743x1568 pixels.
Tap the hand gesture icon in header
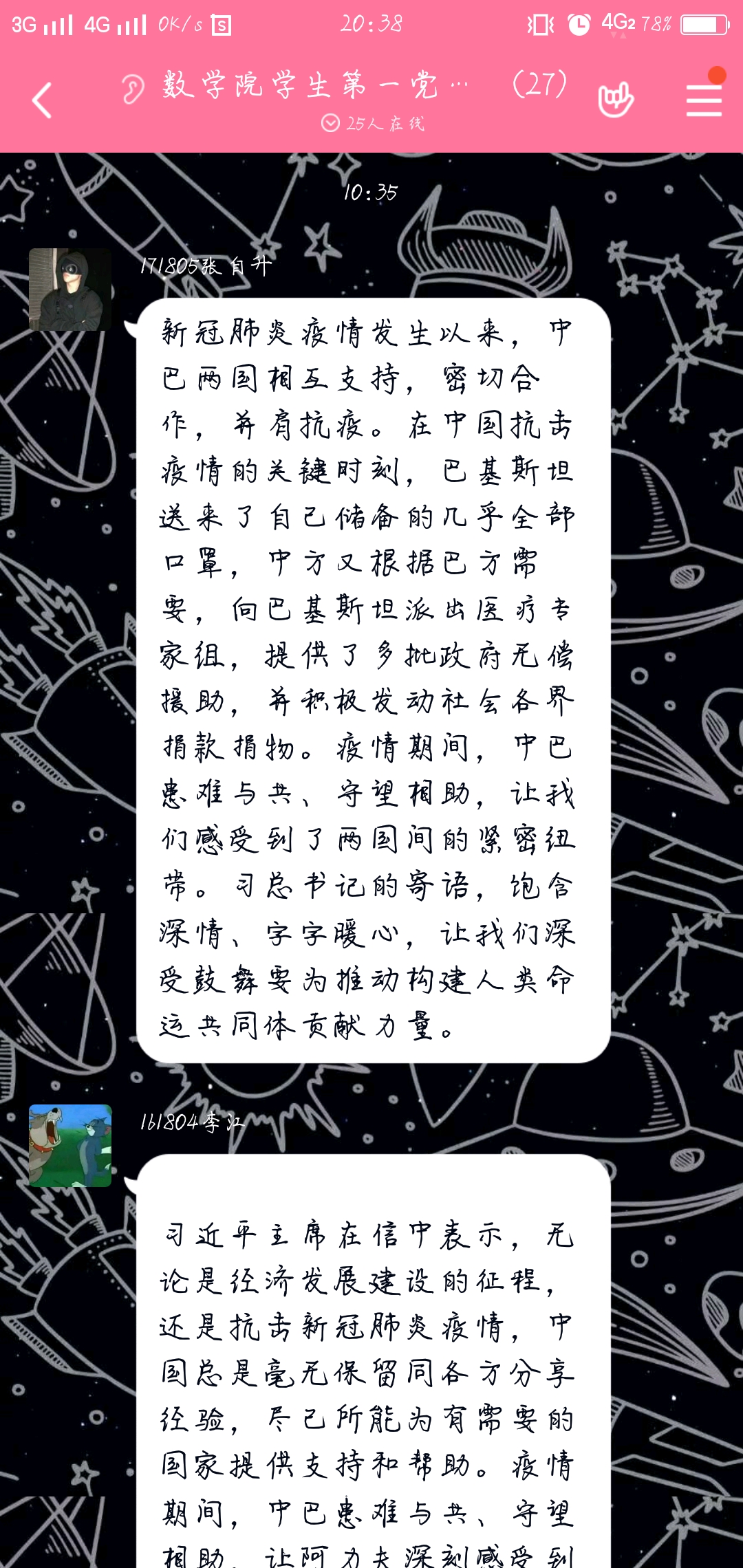pos(615,100)
